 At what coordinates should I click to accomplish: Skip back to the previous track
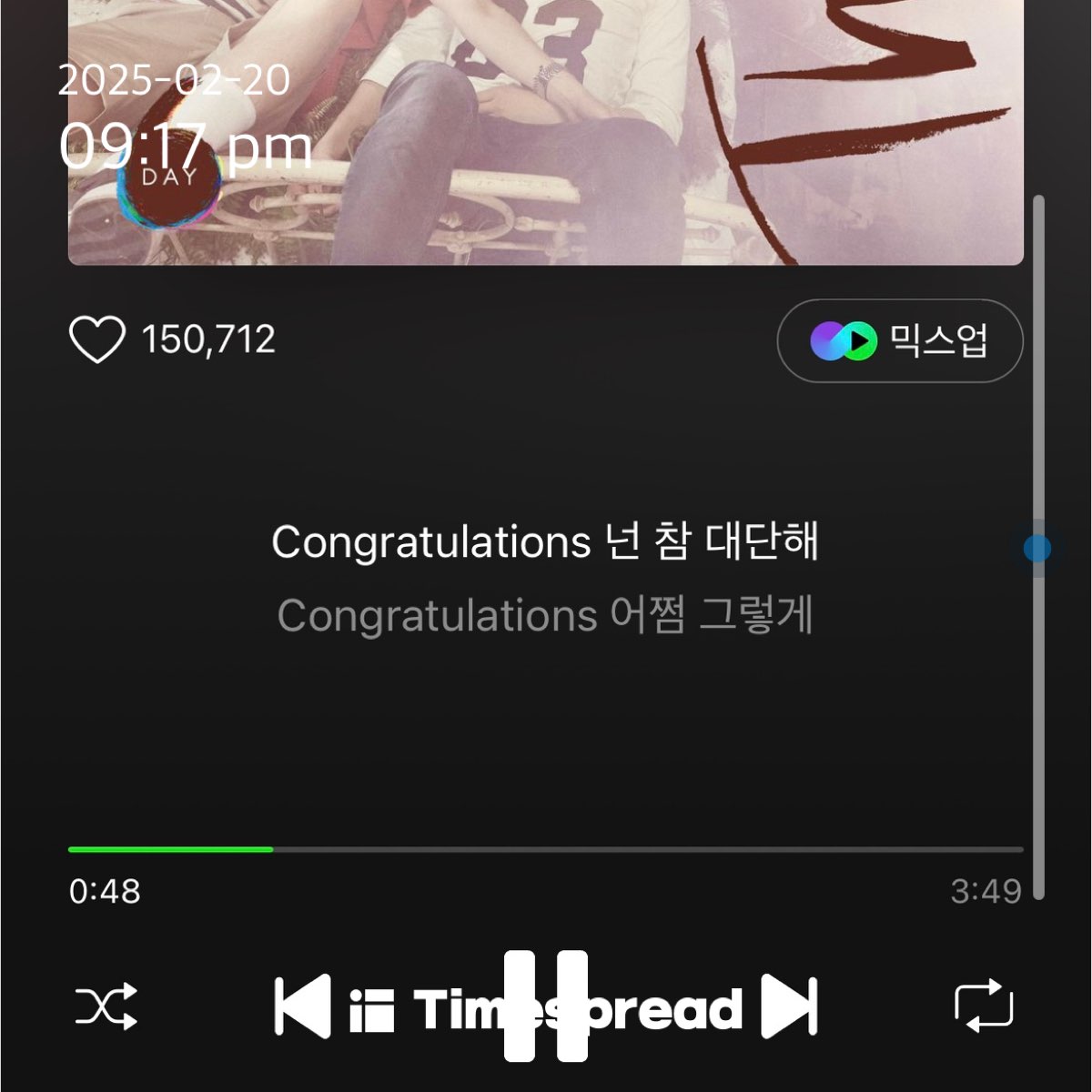click(302, 1006)
